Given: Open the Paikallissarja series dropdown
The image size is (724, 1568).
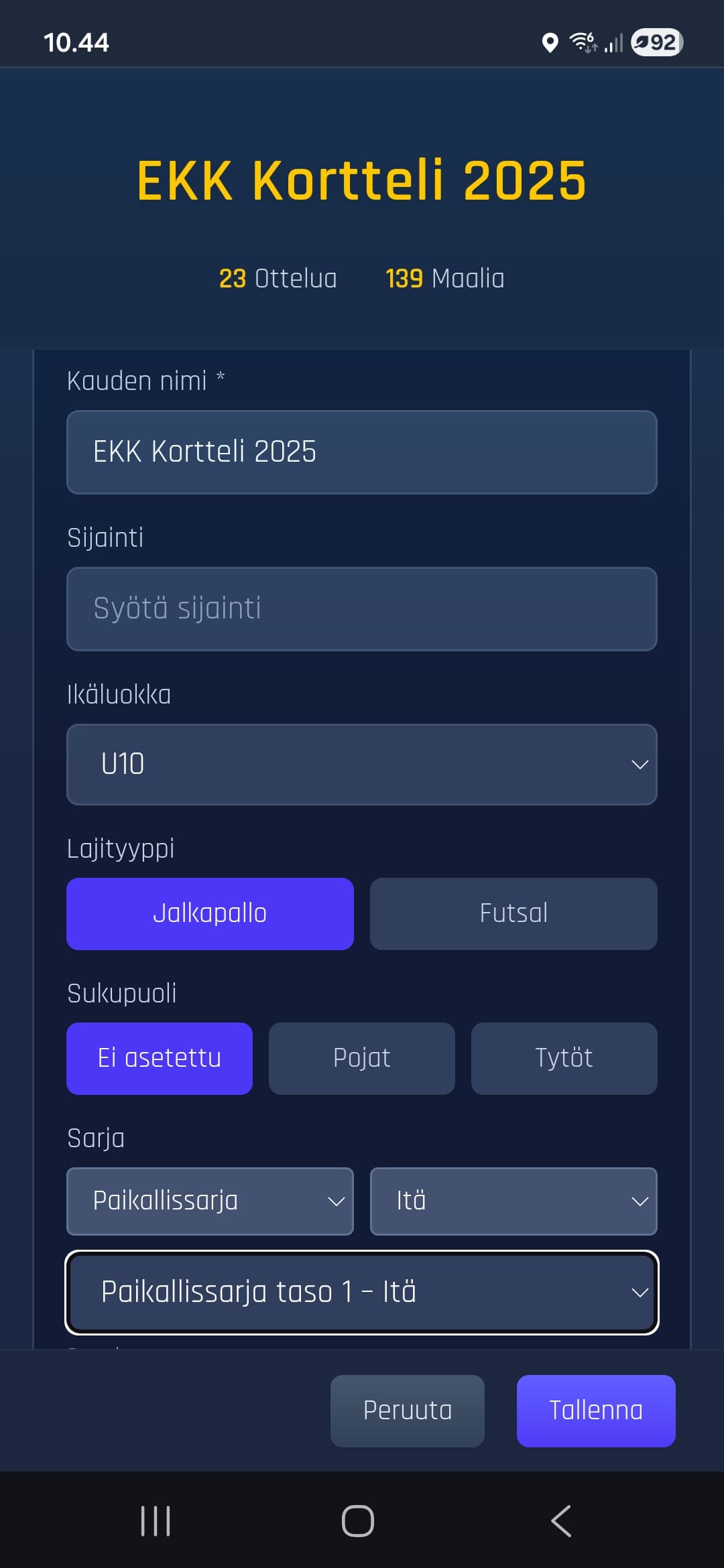Looking at the screenshot, I should tap(209, 1201).
